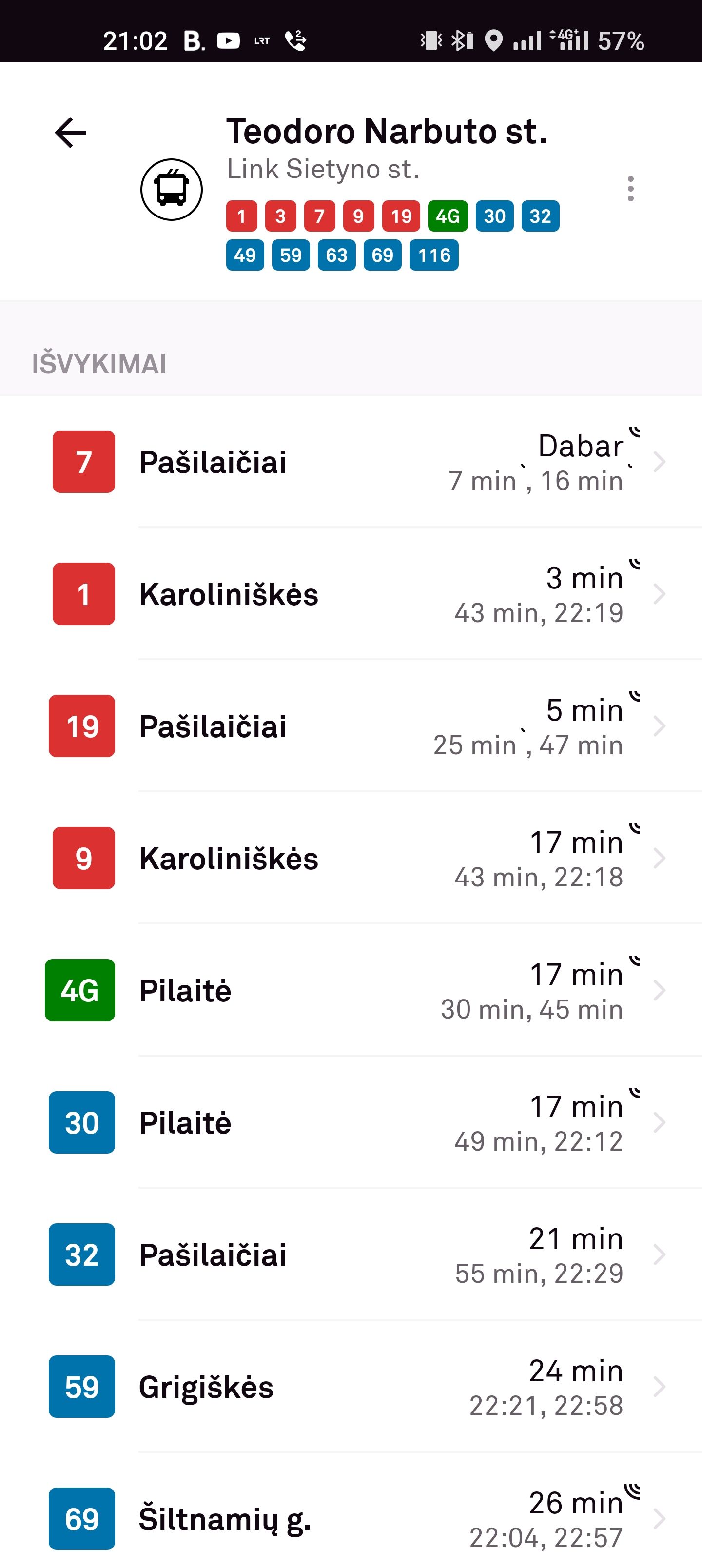Image resolution: width=702 pixels, height=1568 pixels.
Task: Go back using the arrow icon
Action: tap(71, 133)
